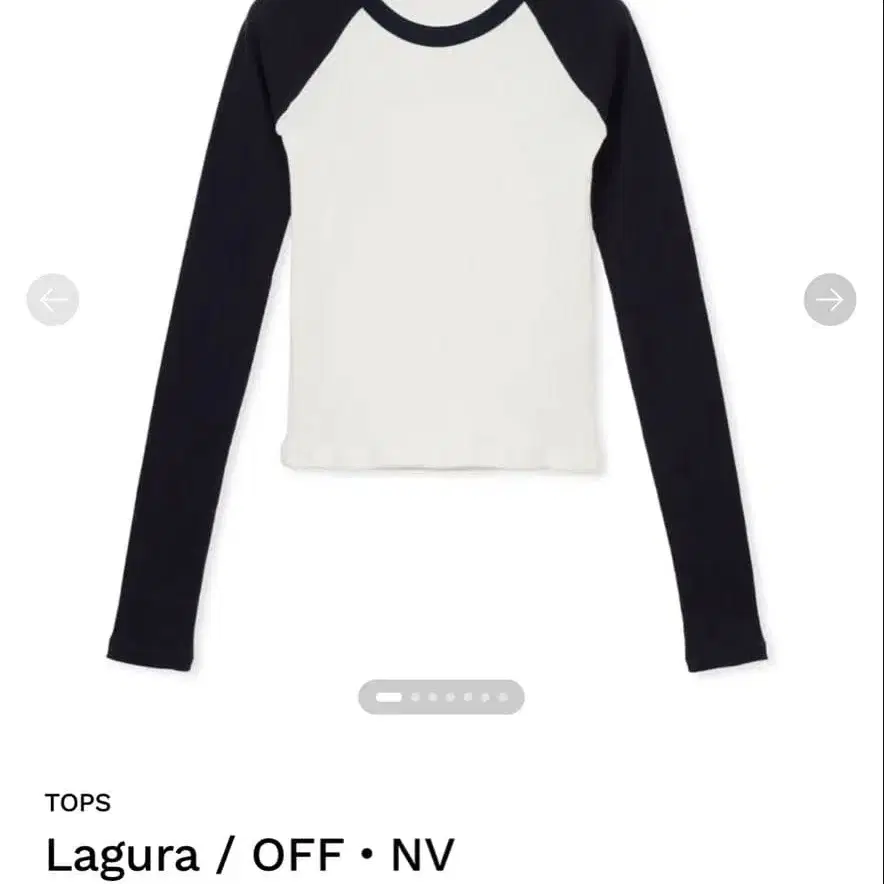Tap the image carousel page indicator dots
Screen dimensions: 884x884
pyautogui.click(x=441, y=697)
